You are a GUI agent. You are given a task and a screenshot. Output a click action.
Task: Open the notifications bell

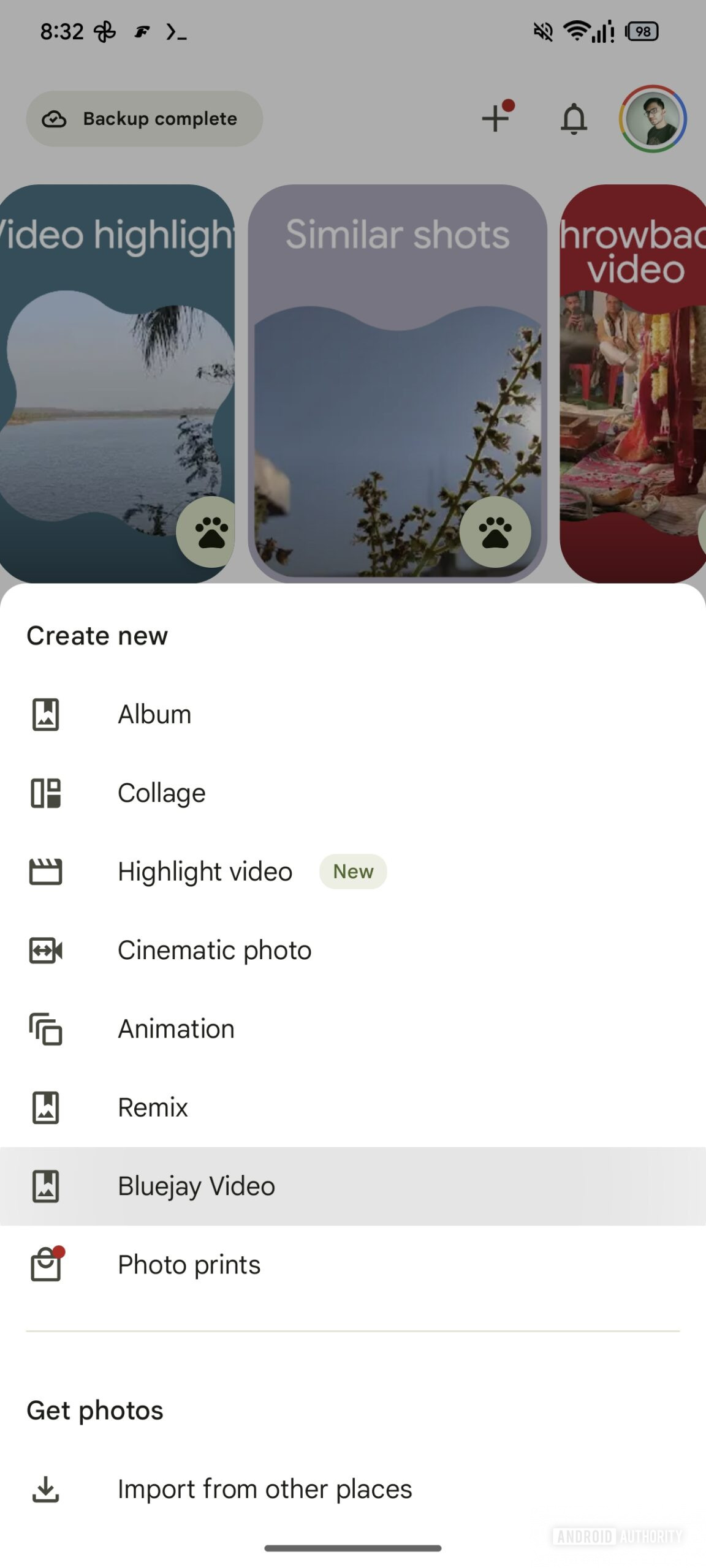coord(574,119)
